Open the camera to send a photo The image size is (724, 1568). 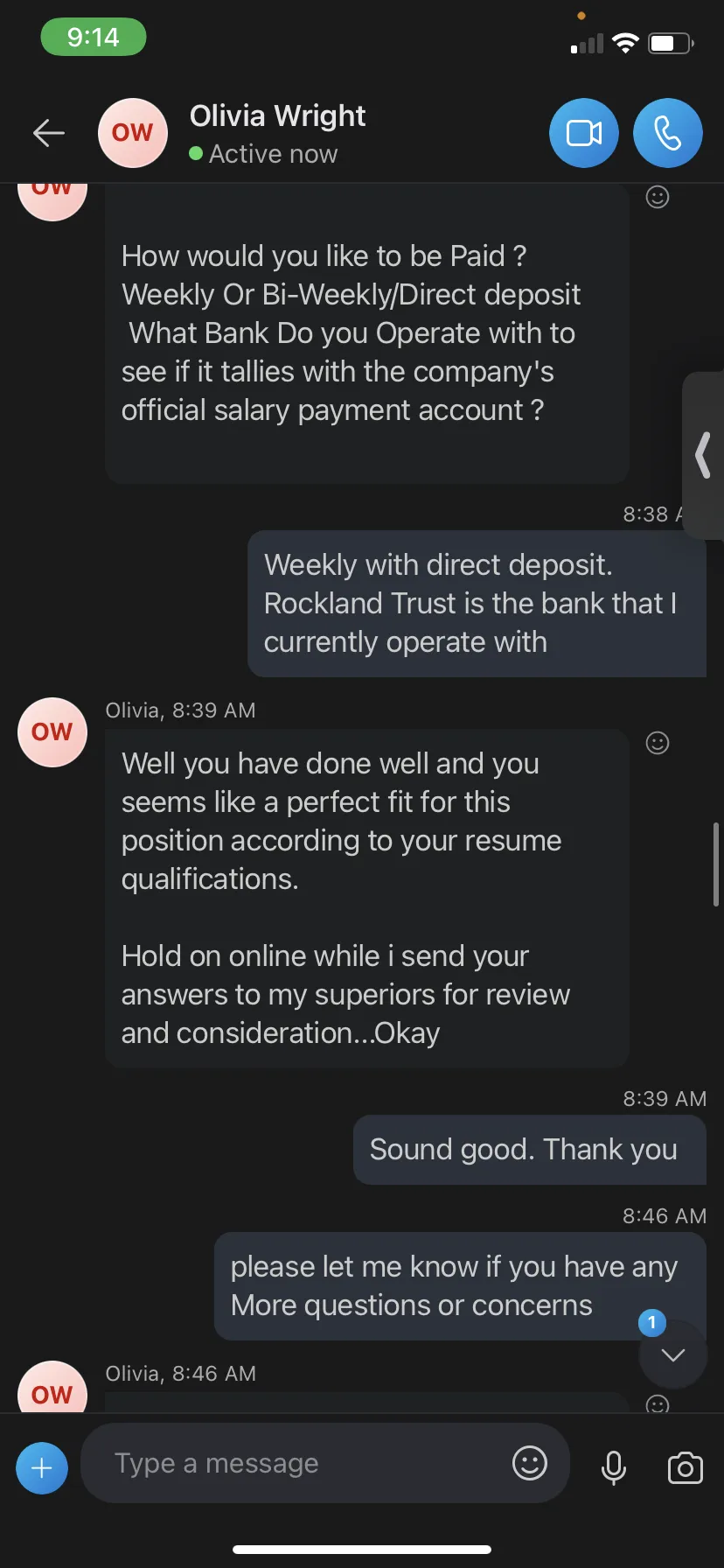(x=685, y=1467)
